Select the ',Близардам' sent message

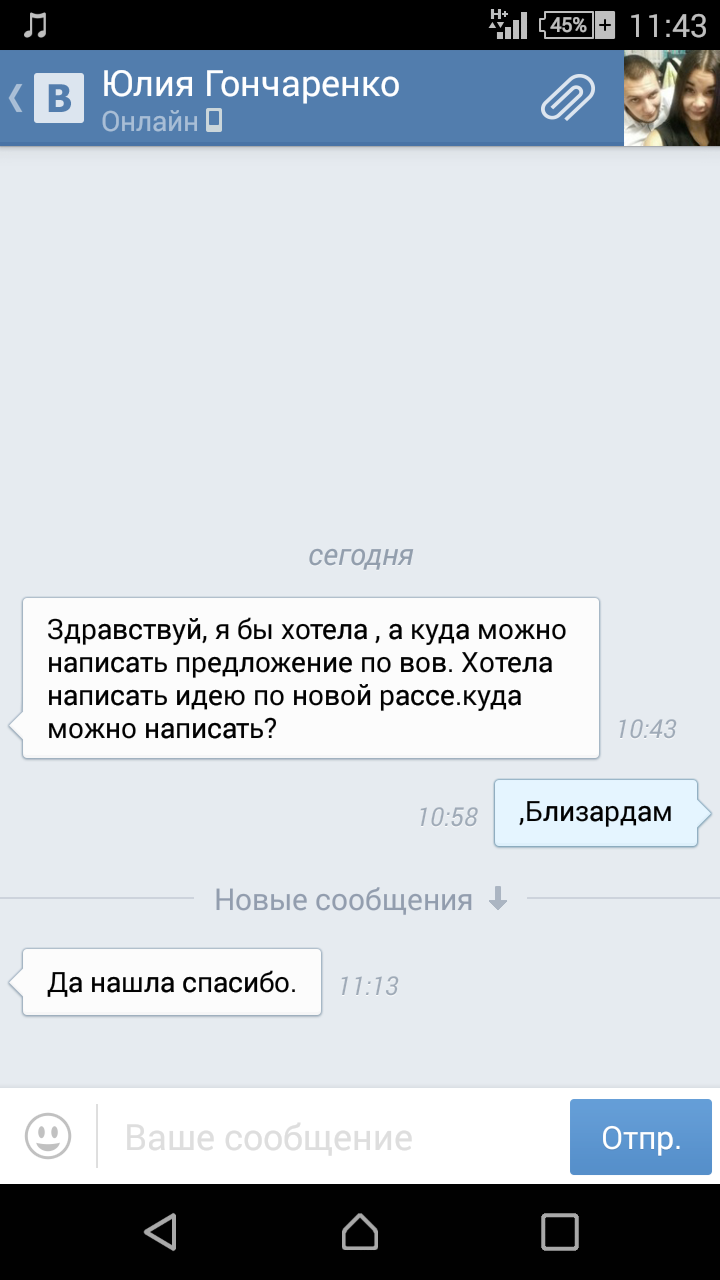pos(596,813)
